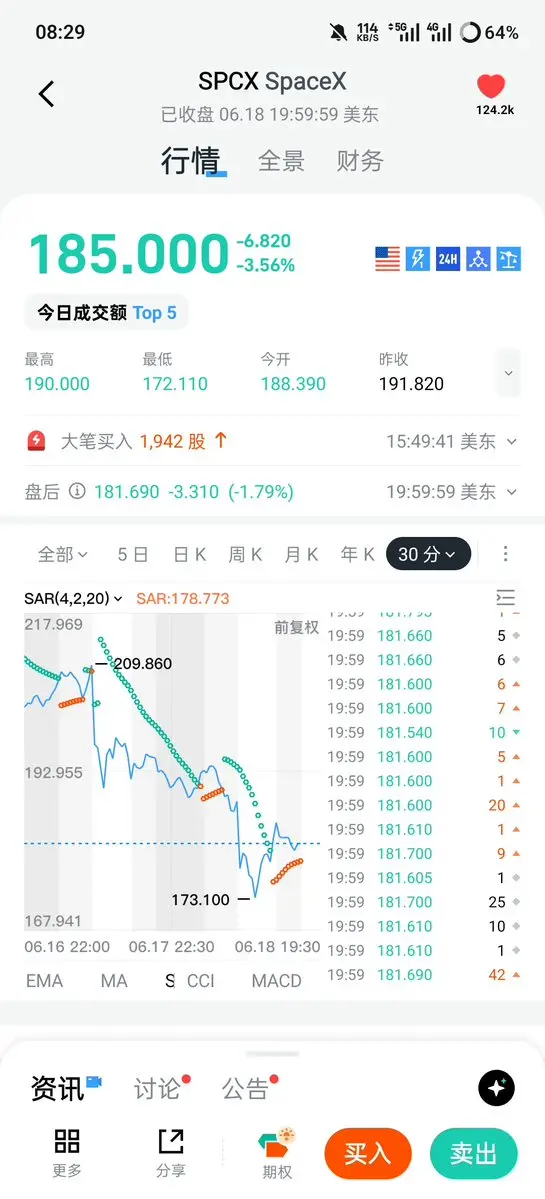Open the 财务 tab
Screen dimensions: 545x1199
(x=360, y=161)
